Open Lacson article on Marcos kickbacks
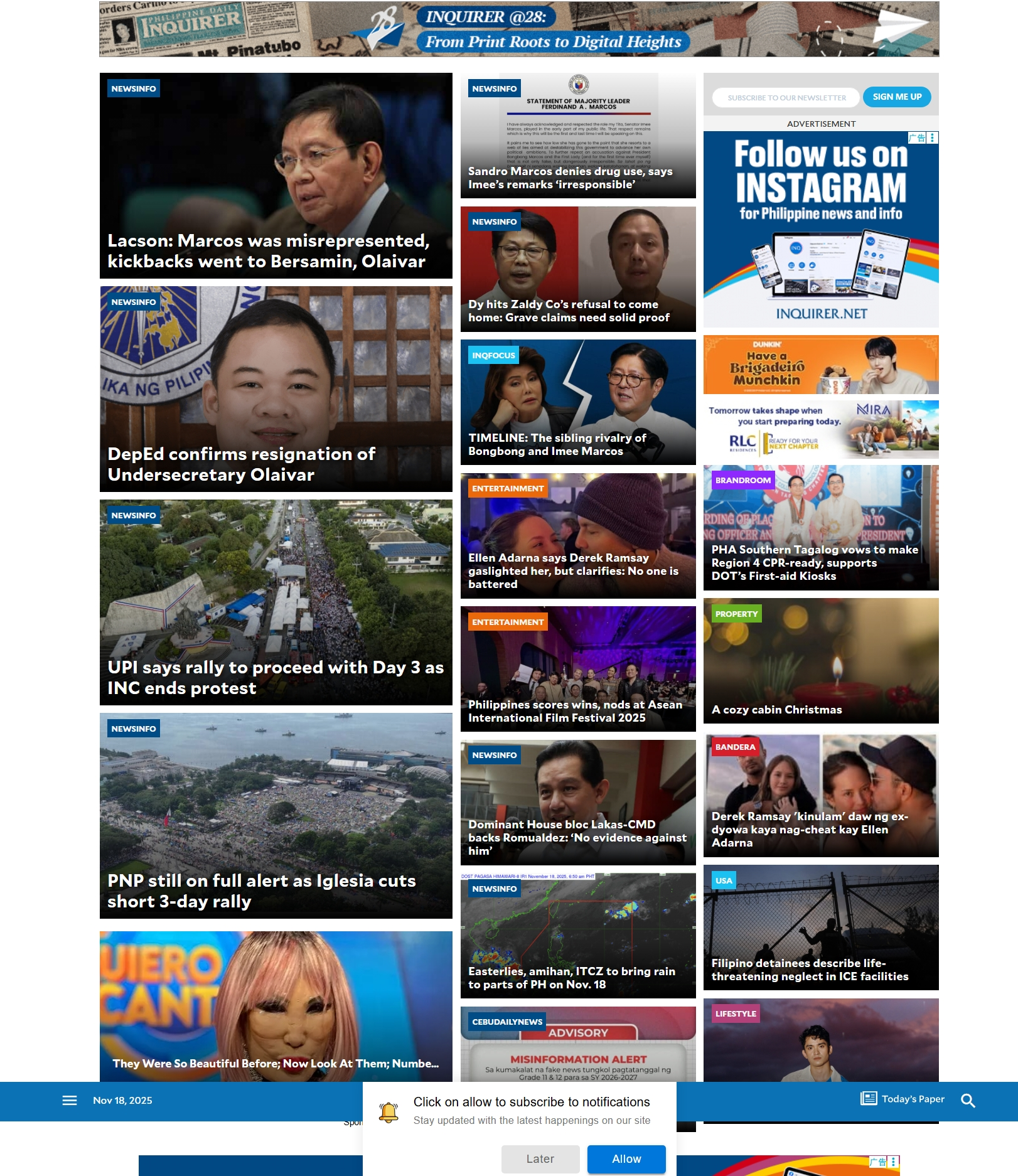The width and height of the screenshot is (1018, 1176). coord(268,250)
